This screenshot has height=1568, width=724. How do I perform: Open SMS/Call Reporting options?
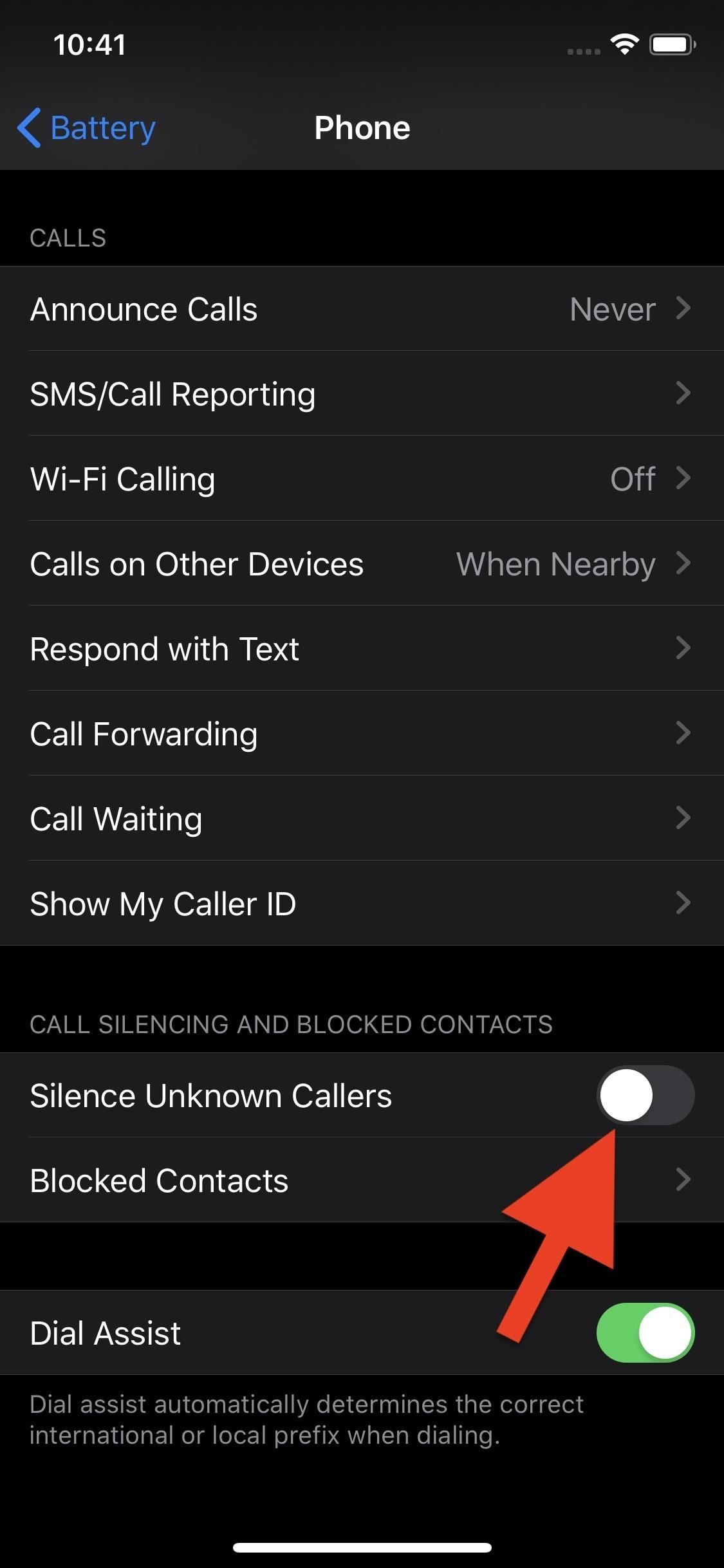click(x=362, y=394)
